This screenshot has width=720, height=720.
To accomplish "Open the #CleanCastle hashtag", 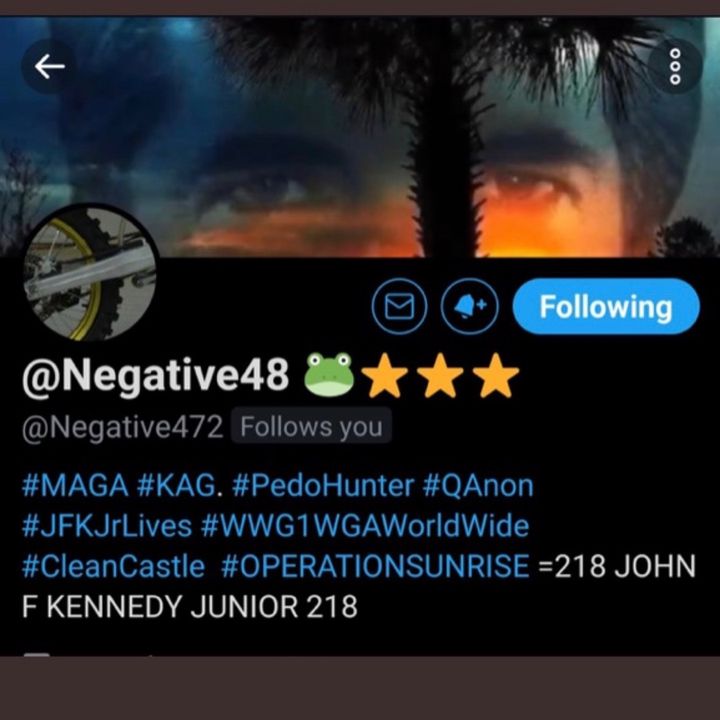I will [112, 566].
